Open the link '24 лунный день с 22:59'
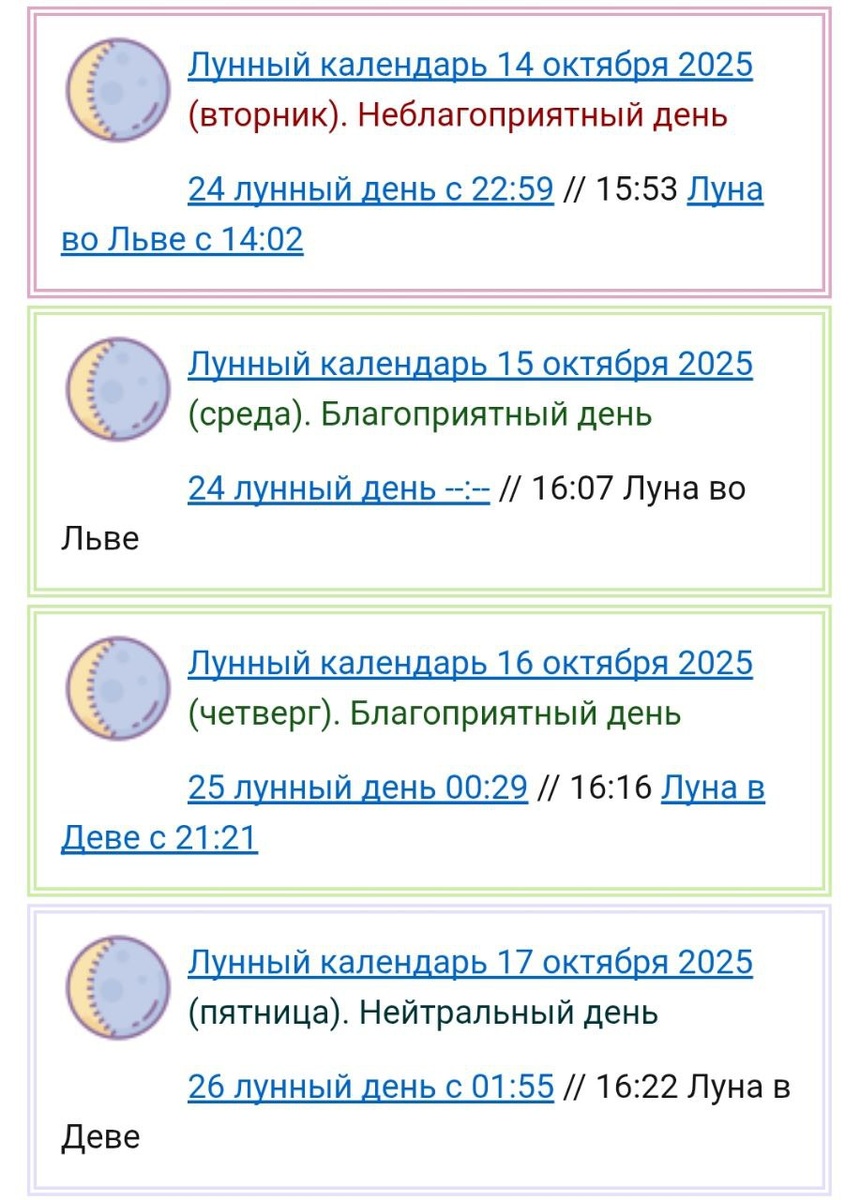The width and height of the screenshot is (860, 1200). click(x=370, y=188)
